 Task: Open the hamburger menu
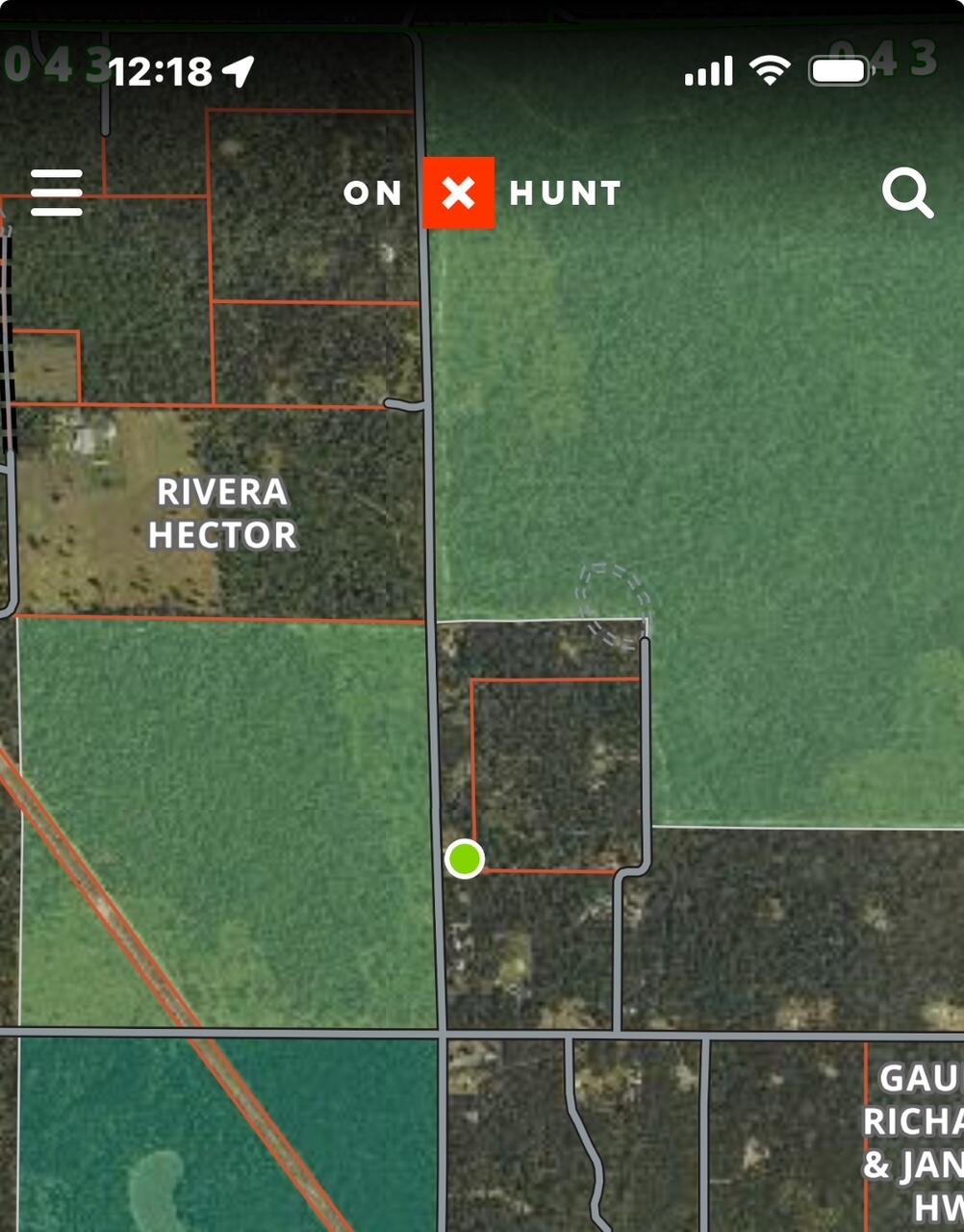coord(57,192)
